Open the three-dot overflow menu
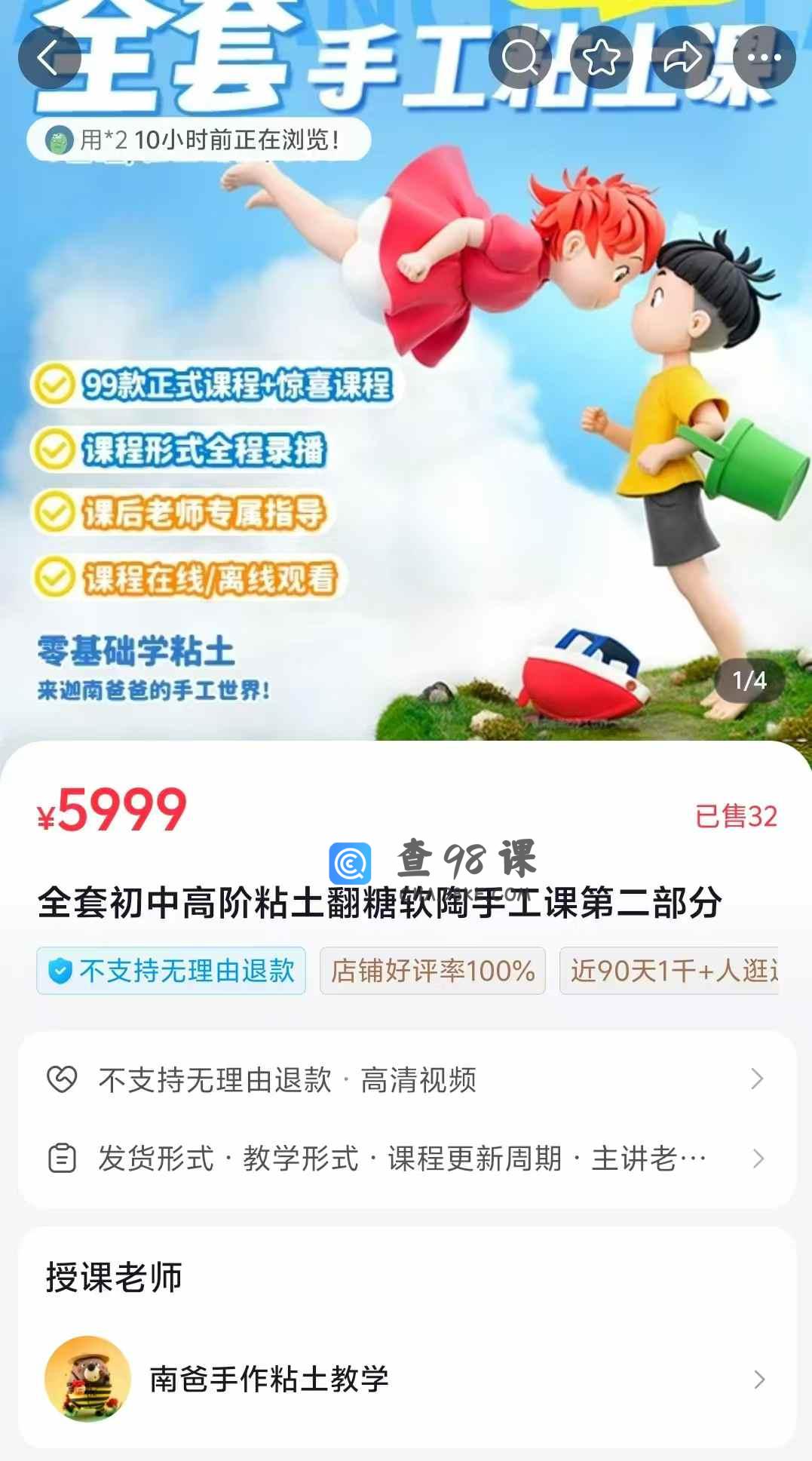Image resolution: width=812 pixels, height=1461 pixels. (765, 57)
